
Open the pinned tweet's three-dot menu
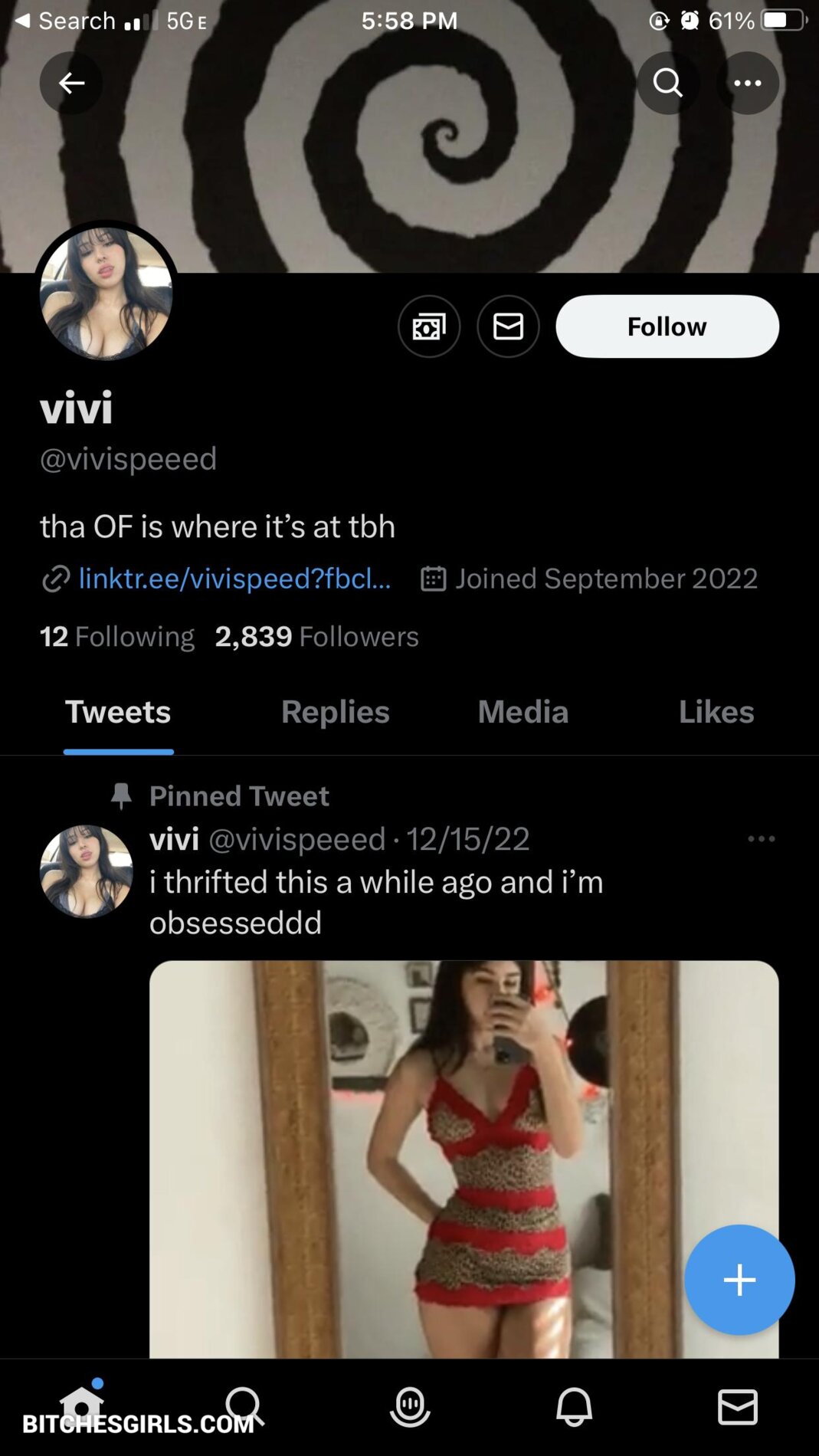761,839
